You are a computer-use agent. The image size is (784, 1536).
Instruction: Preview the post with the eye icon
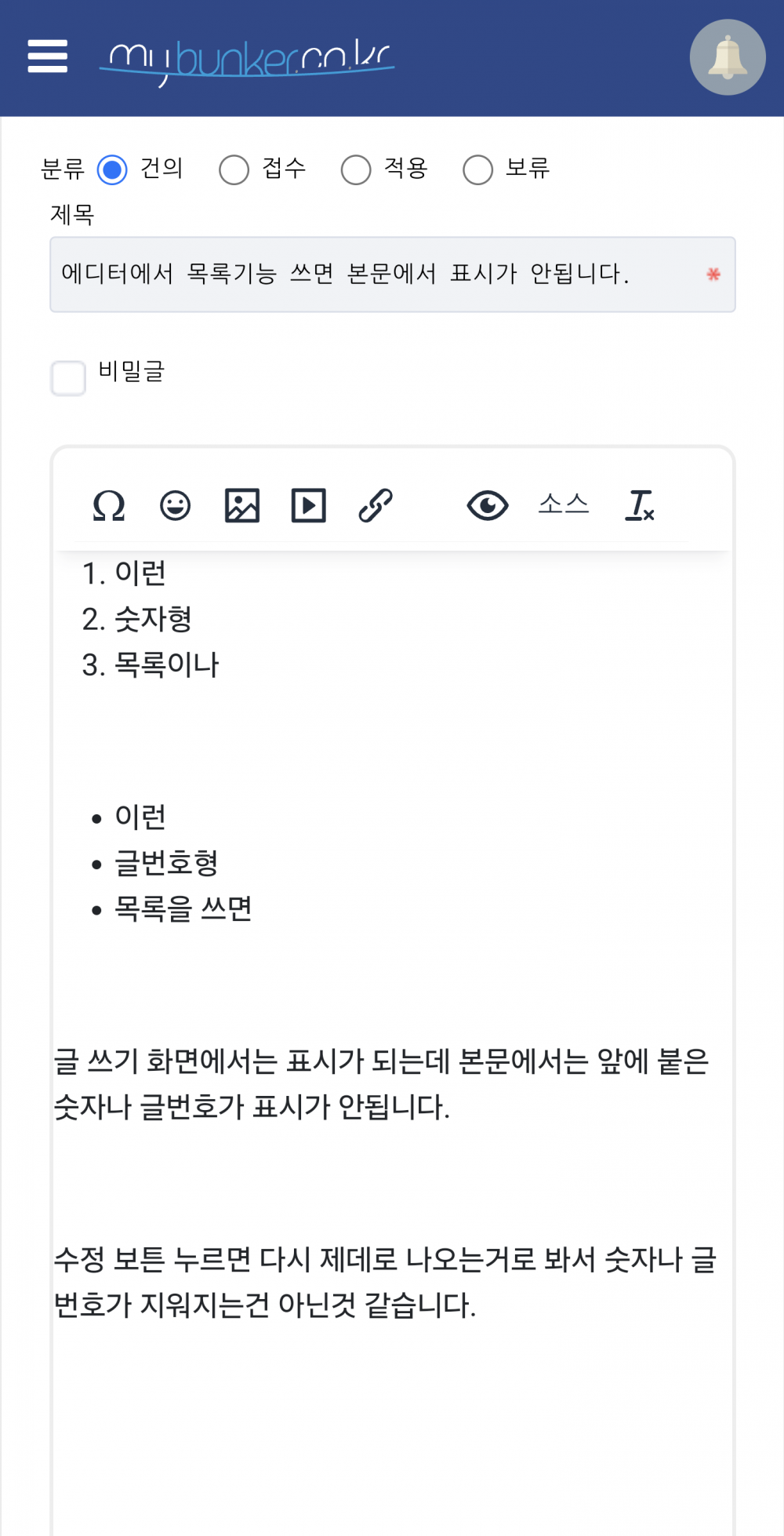point(488,506)
